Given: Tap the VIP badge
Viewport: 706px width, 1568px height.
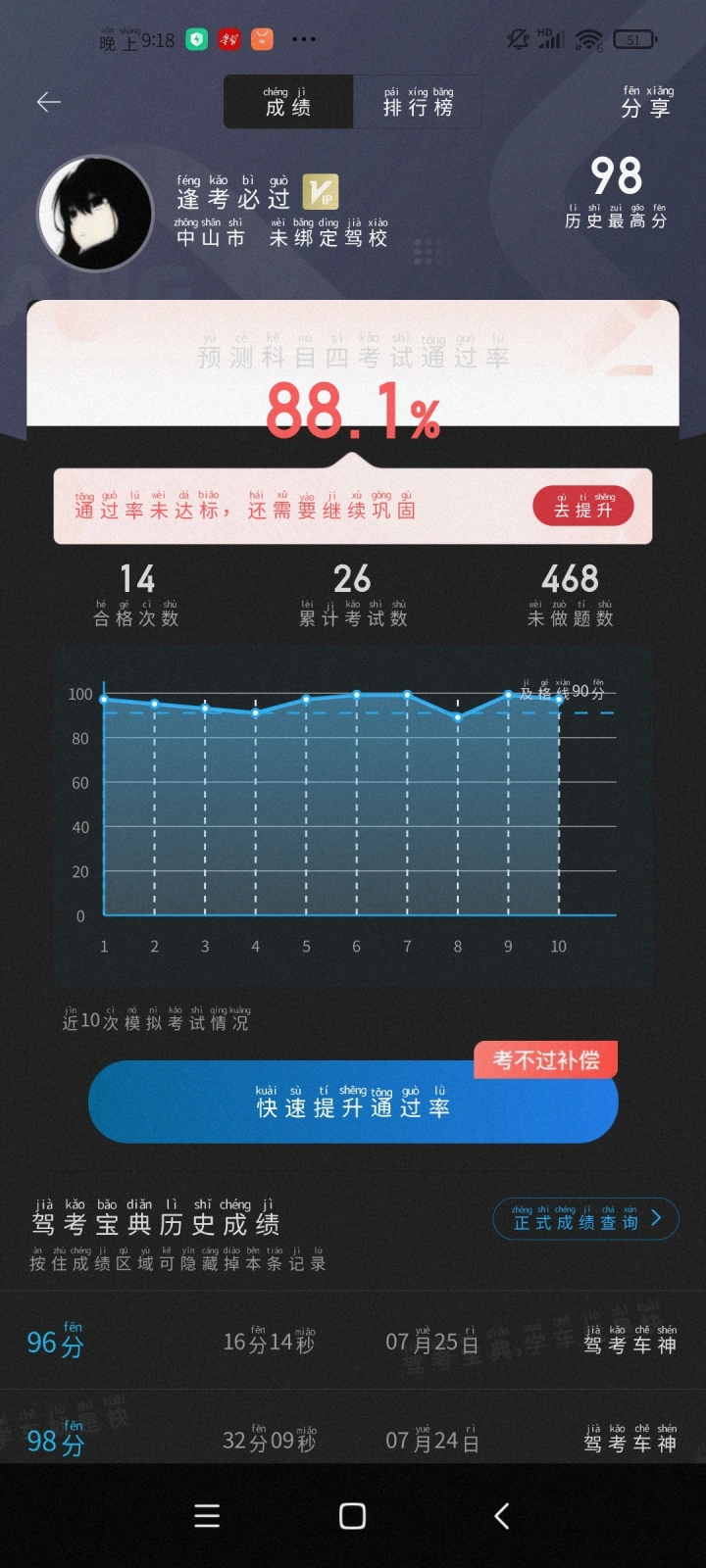Looking at the screenshot, I should click(x=320, y=191).
